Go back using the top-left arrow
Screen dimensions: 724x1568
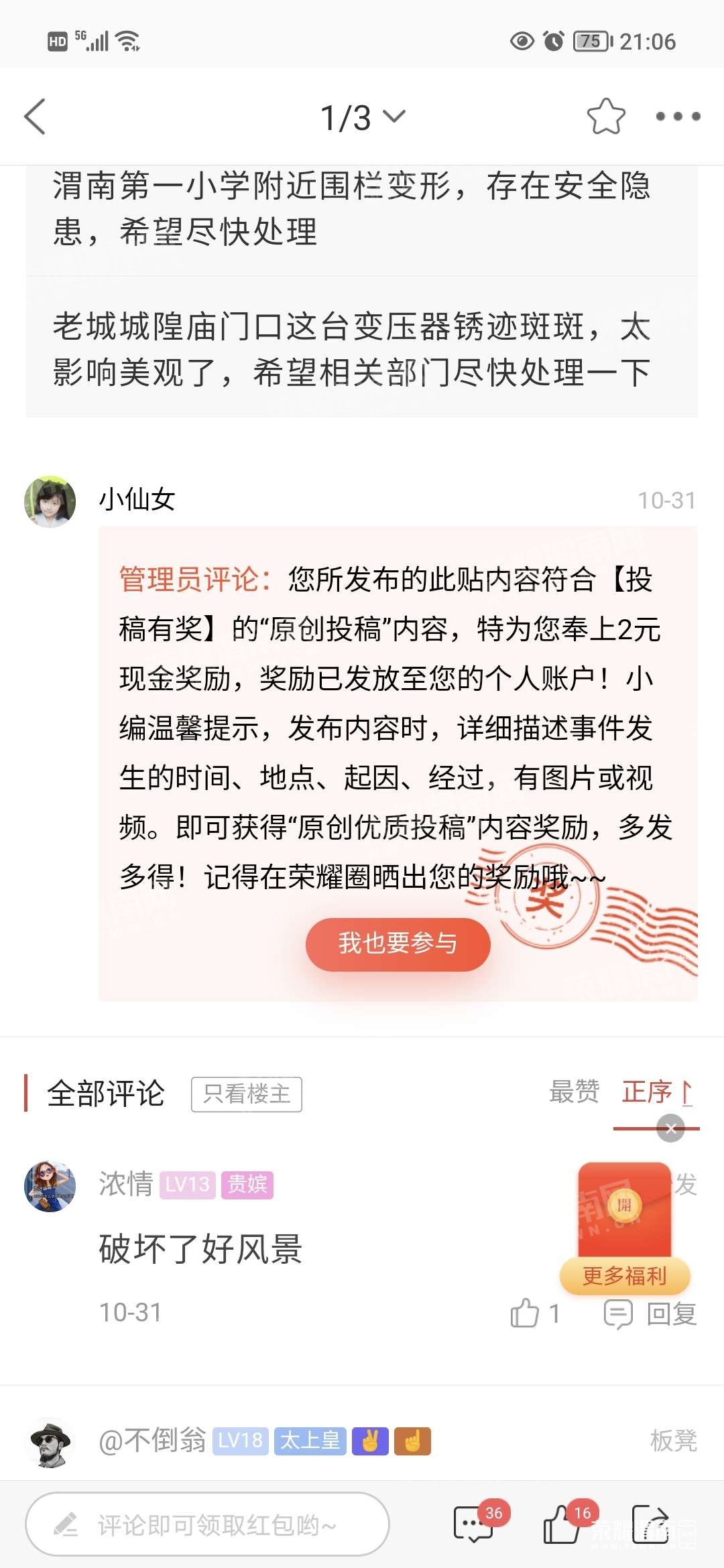coord(35,117)
